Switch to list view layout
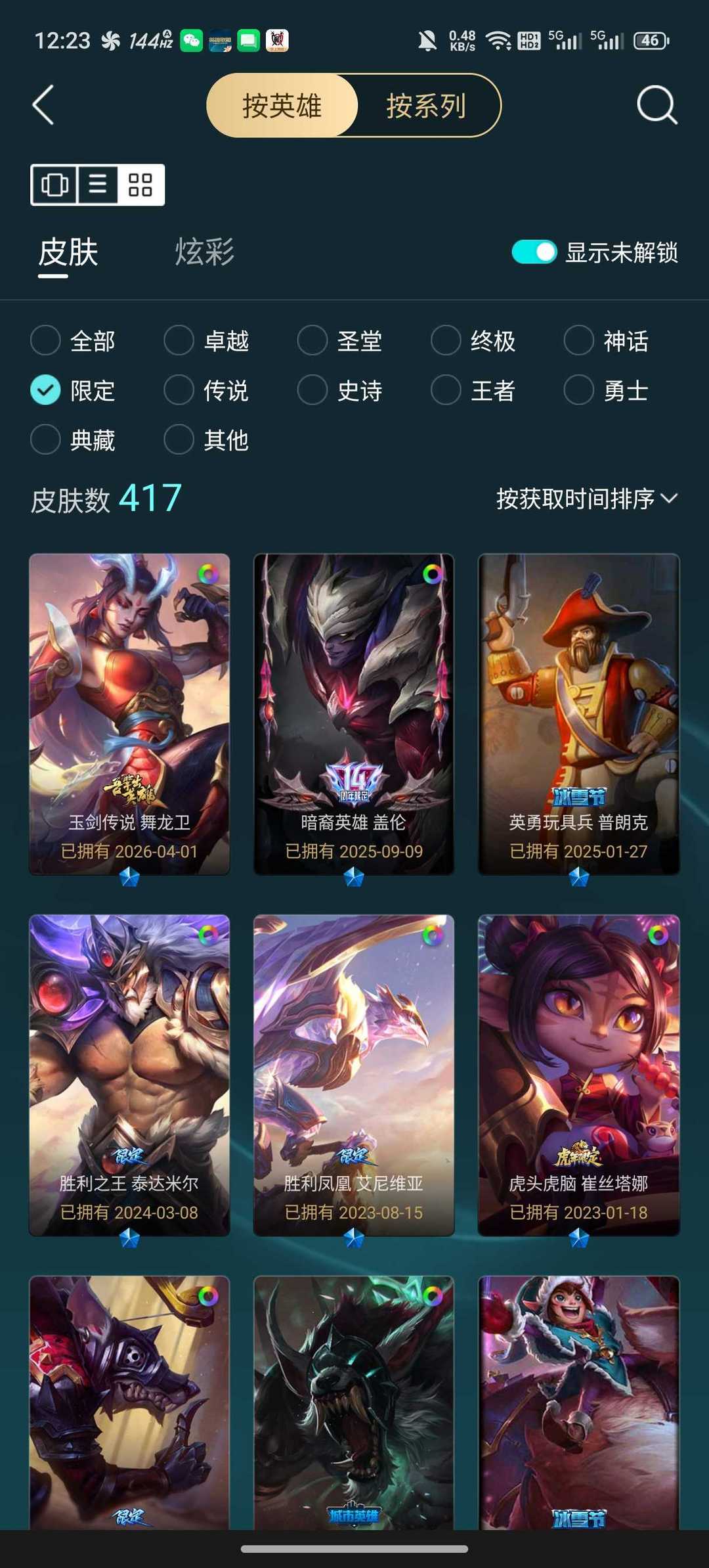Screen dimensions: 709x1568 [x=98, y=185]
